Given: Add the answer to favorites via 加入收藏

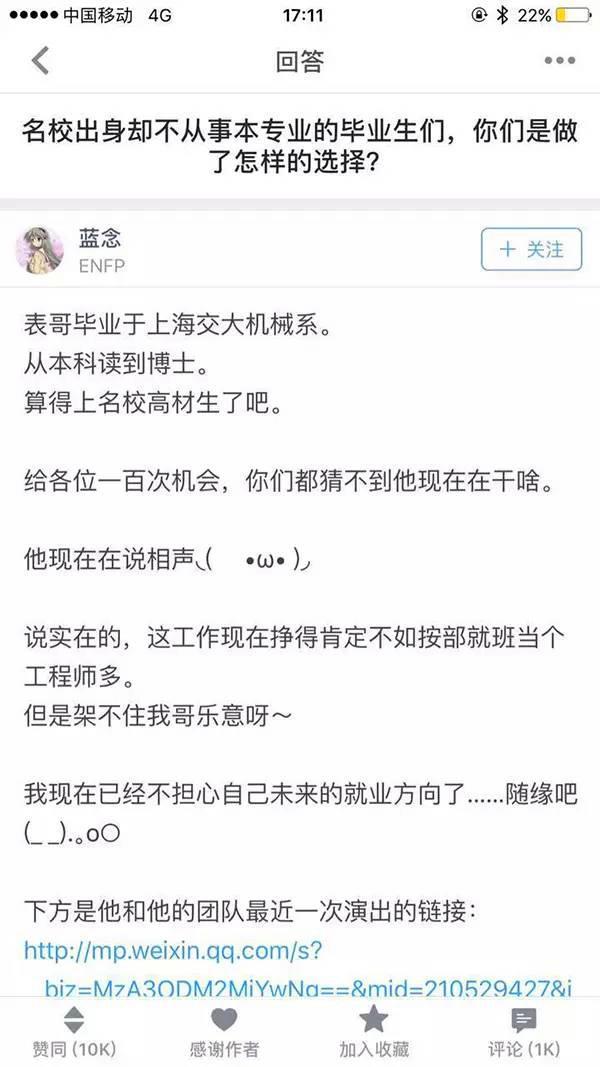Looking at the screenshot, I should [373, 1032].
